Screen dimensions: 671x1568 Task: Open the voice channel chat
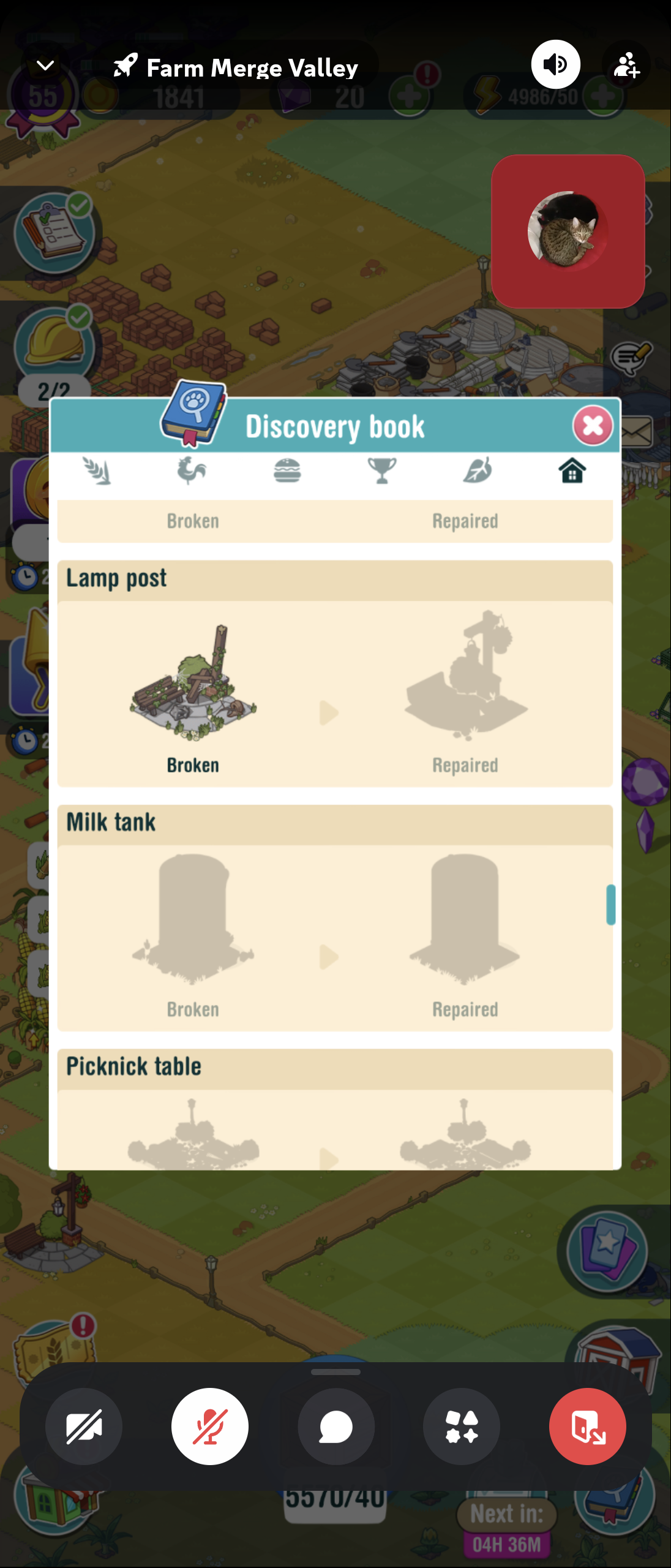point(335,1426)
